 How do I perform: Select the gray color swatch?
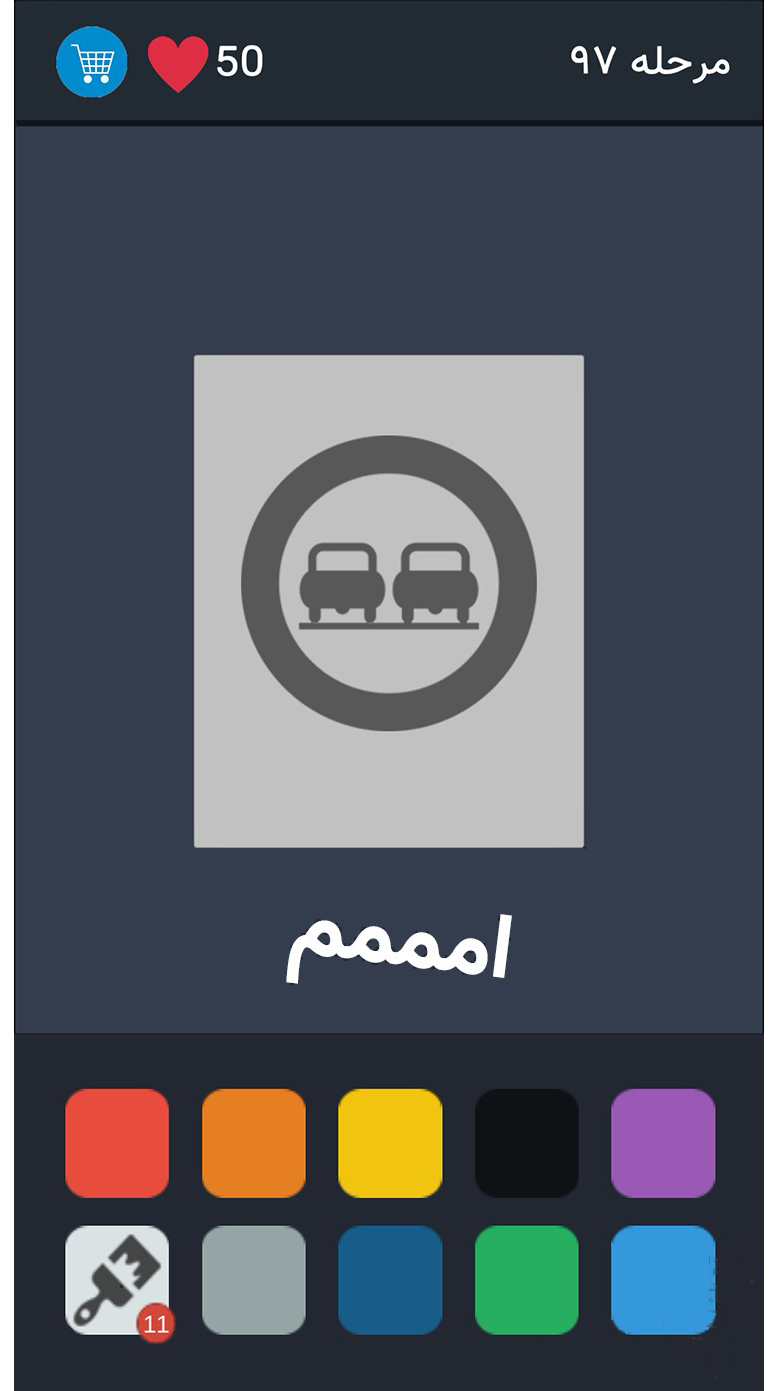pyautogui.click(x=254, y=1280)
